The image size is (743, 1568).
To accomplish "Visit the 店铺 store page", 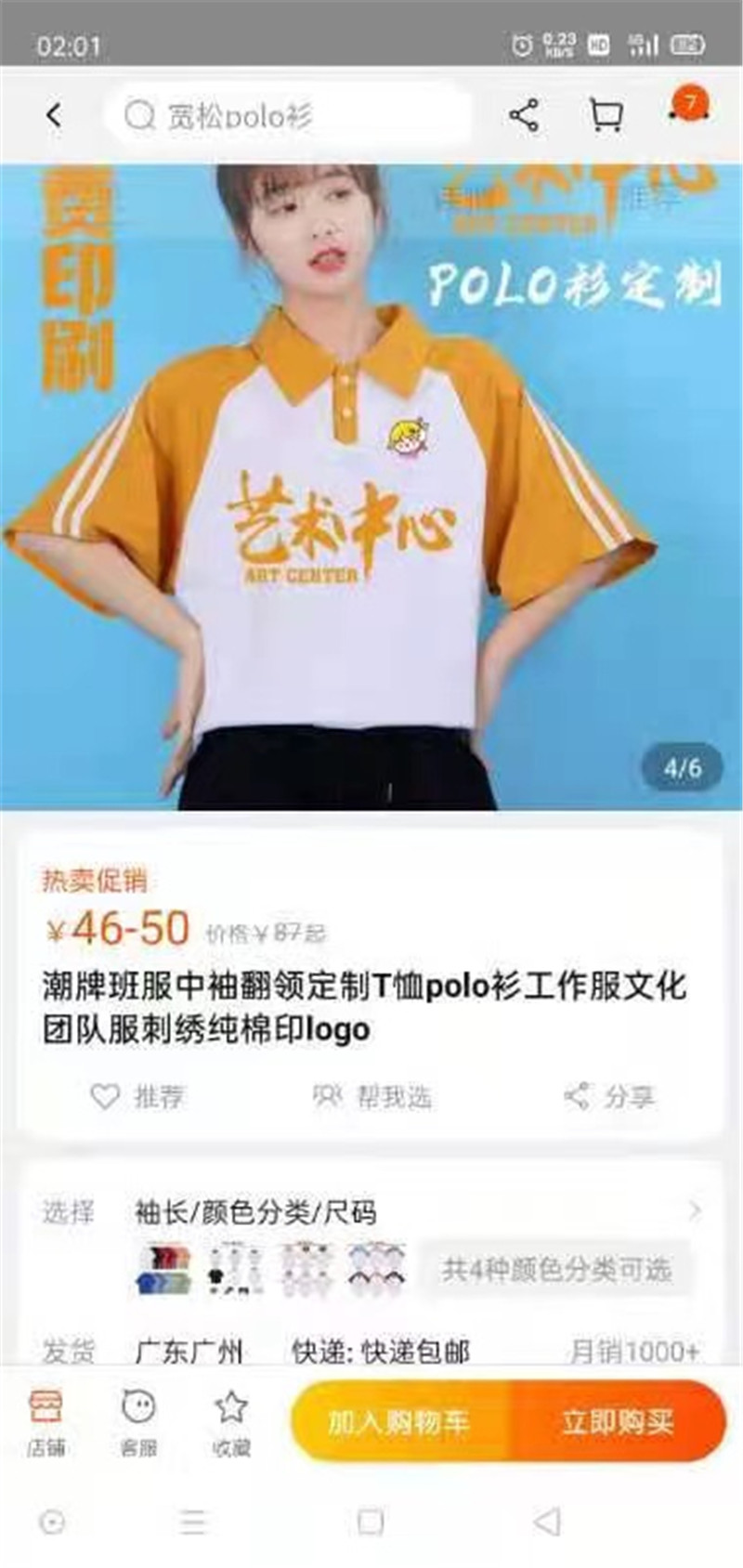I will [x=46, y=1422].
